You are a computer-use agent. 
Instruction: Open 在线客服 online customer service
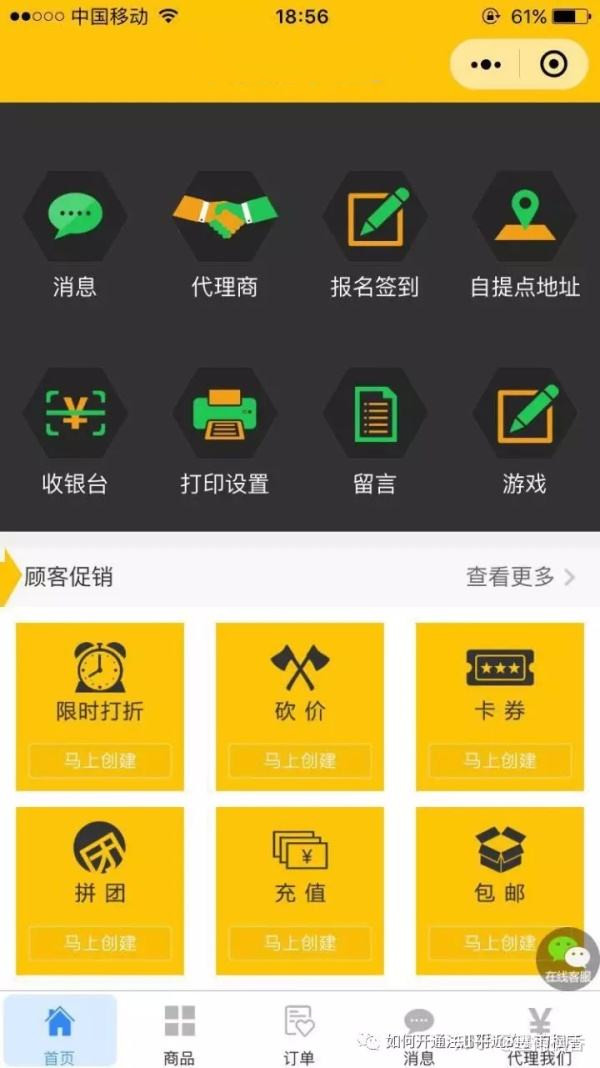click(567, 958)
